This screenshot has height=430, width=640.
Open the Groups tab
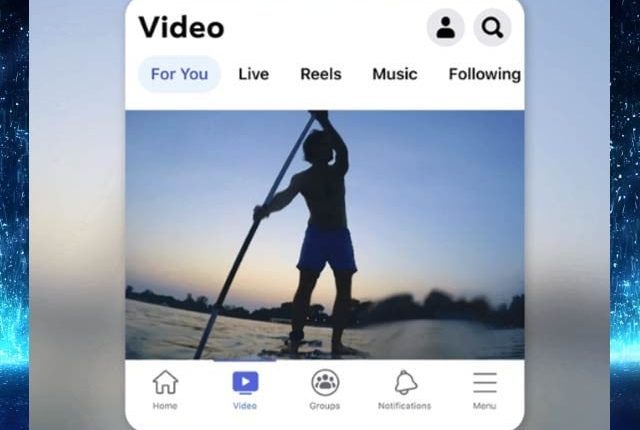[x=324, y=389]
